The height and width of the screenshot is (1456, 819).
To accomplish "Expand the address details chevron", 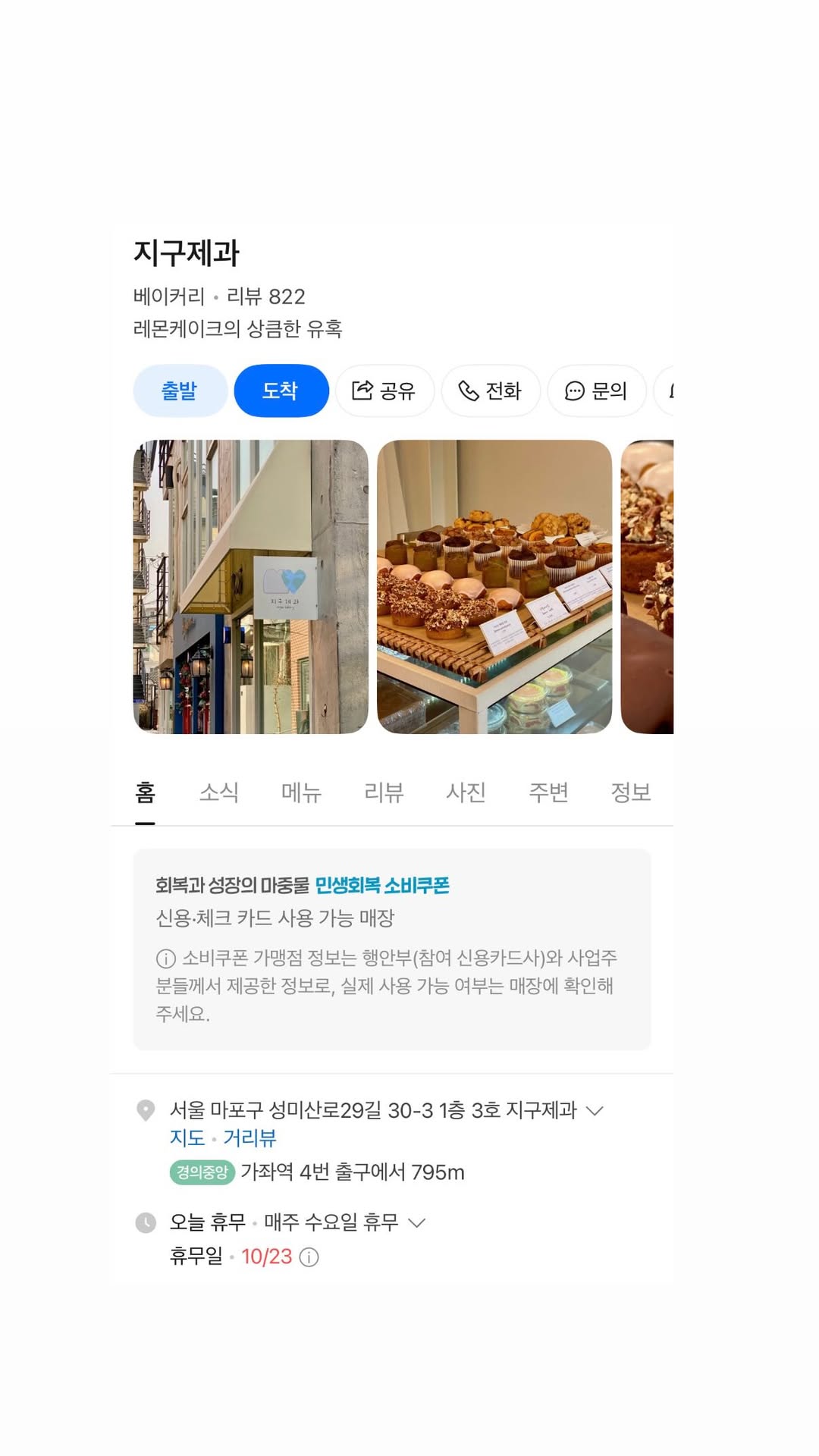I will [595, 1111].
